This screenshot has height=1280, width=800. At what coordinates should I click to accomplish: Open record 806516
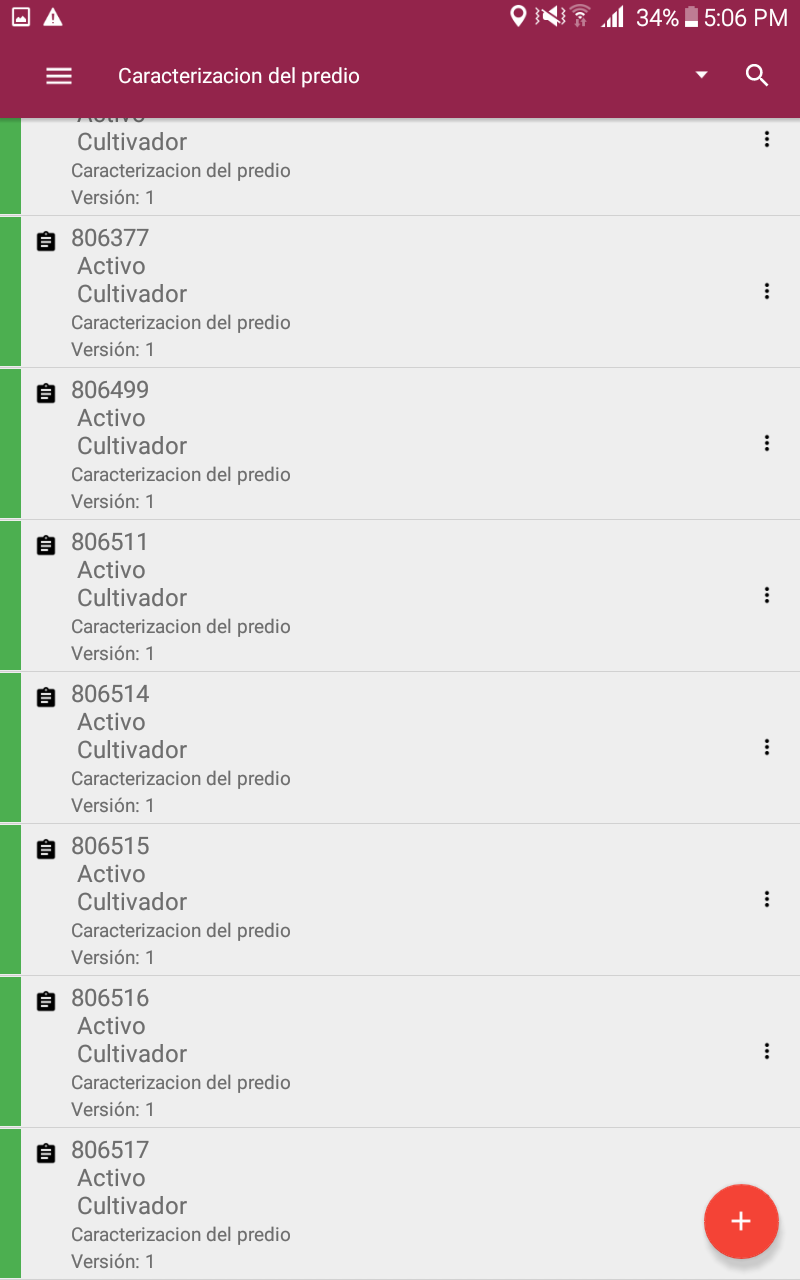[x=380, y=1052]
